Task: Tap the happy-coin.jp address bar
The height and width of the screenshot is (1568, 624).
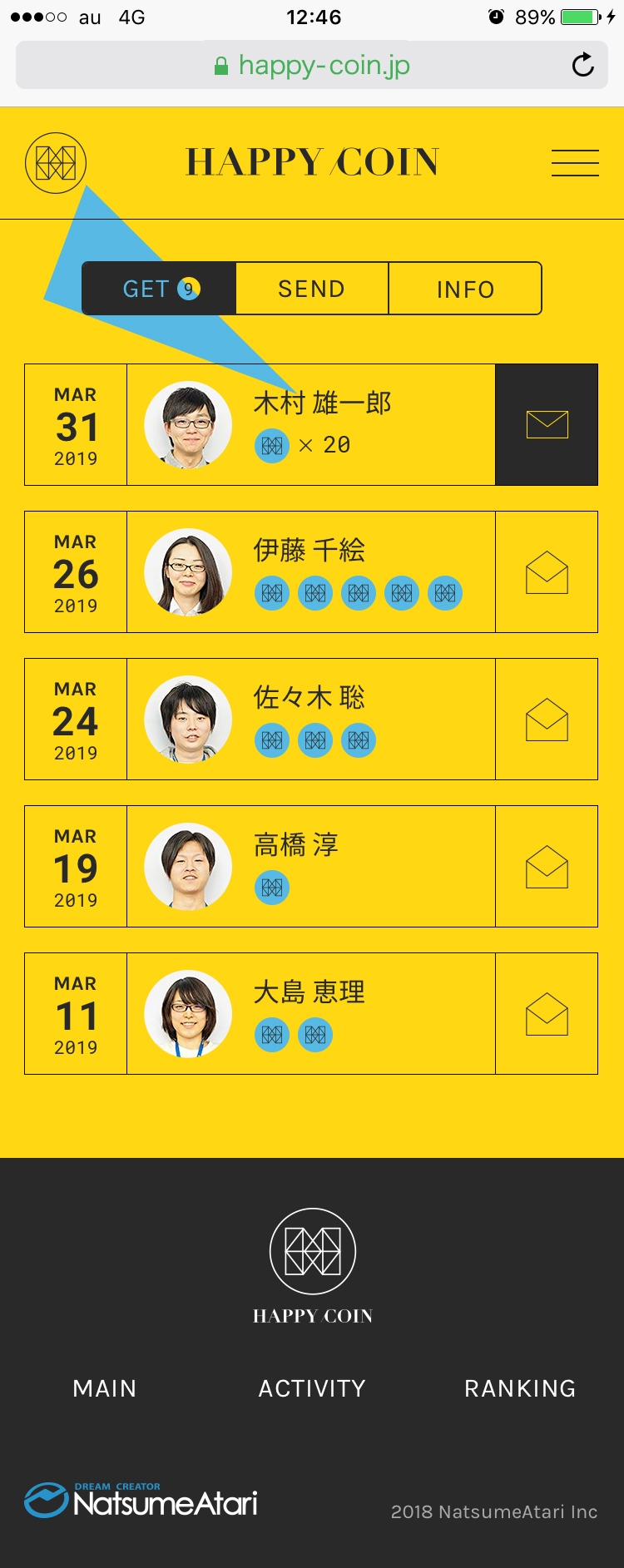Action: point(312,65)
